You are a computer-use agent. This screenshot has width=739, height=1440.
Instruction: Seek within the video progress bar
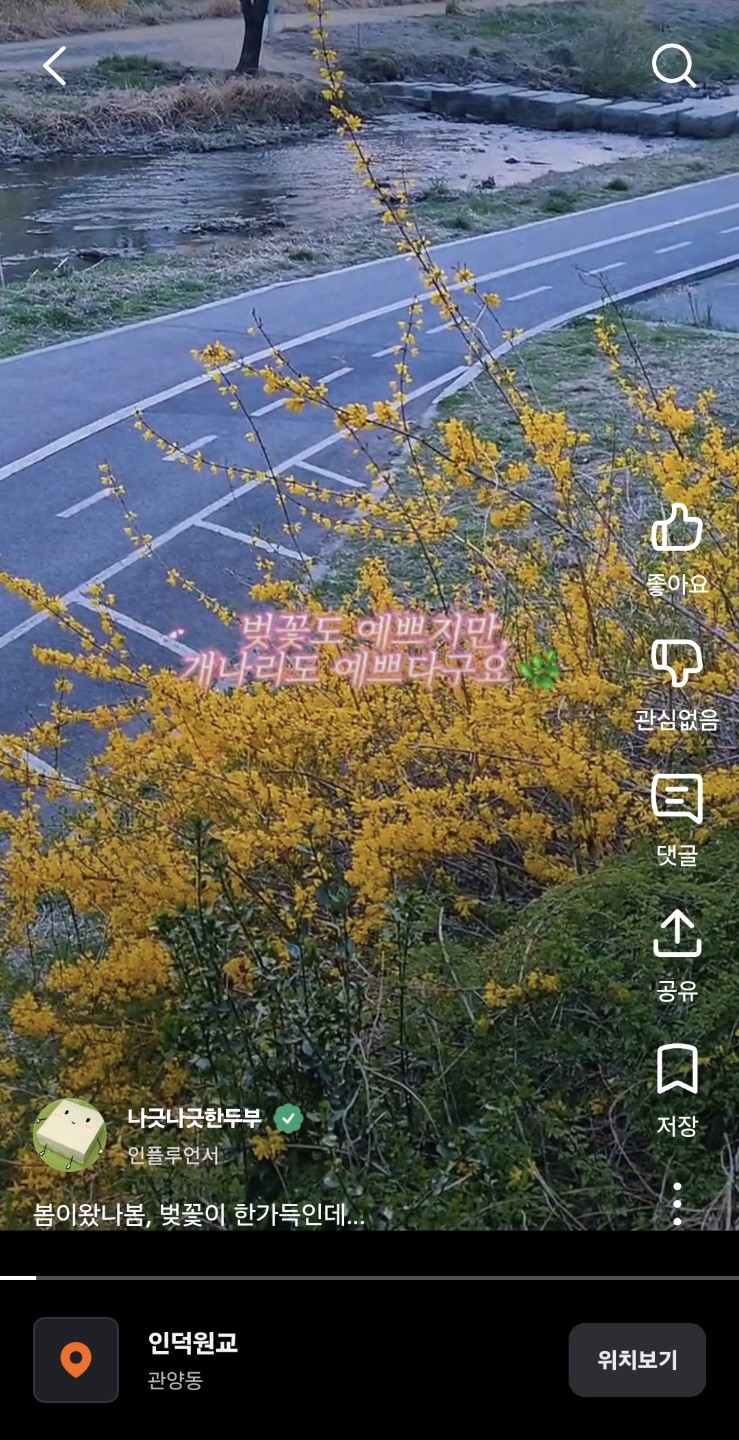pyautogui.click(x=369, y=1277)
